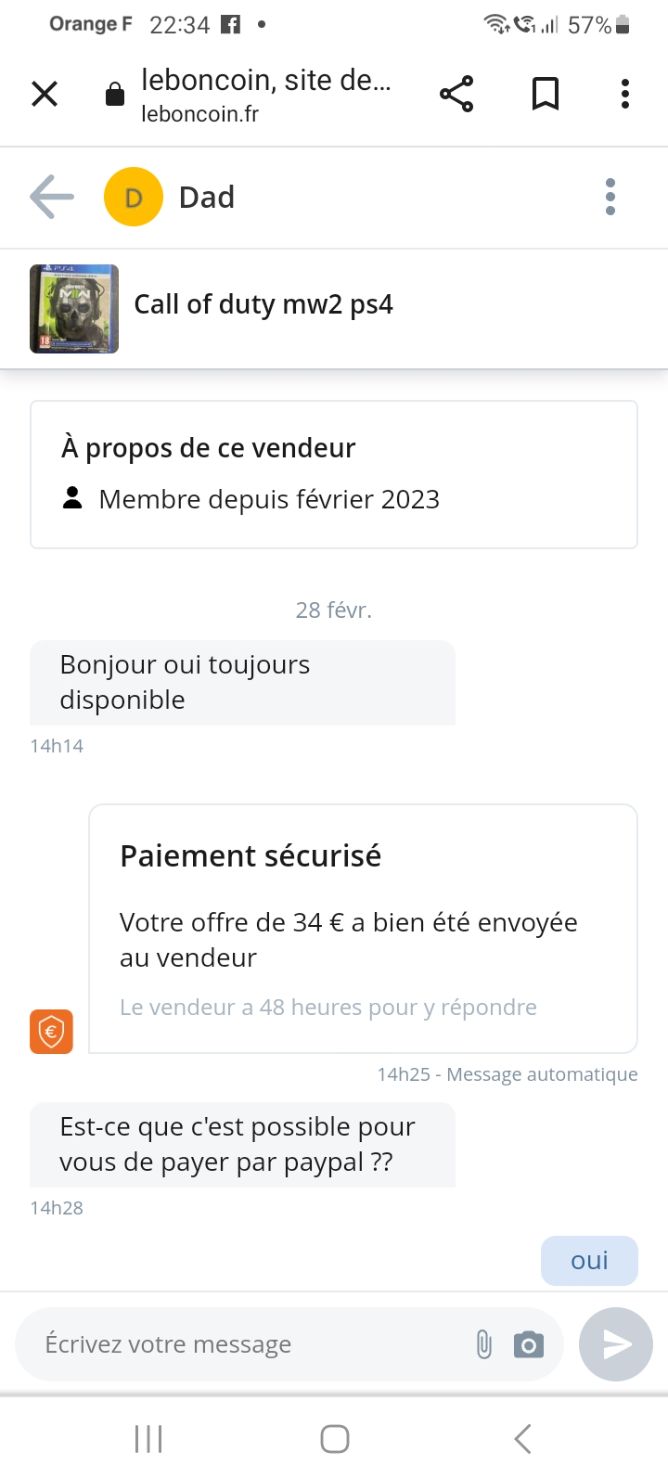Close the leboncoin browser tab

(45, 95)
